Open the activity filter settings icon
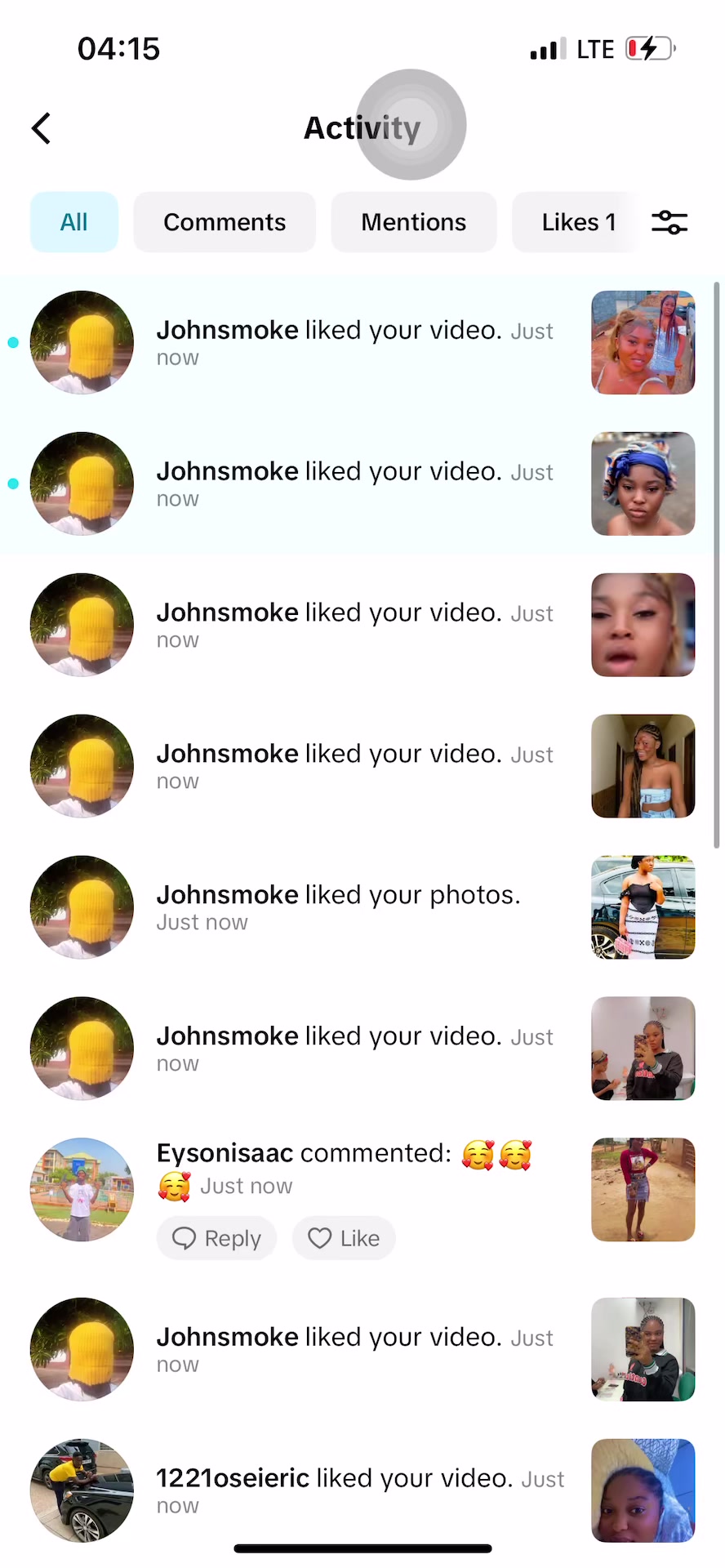 click(669, 222)
